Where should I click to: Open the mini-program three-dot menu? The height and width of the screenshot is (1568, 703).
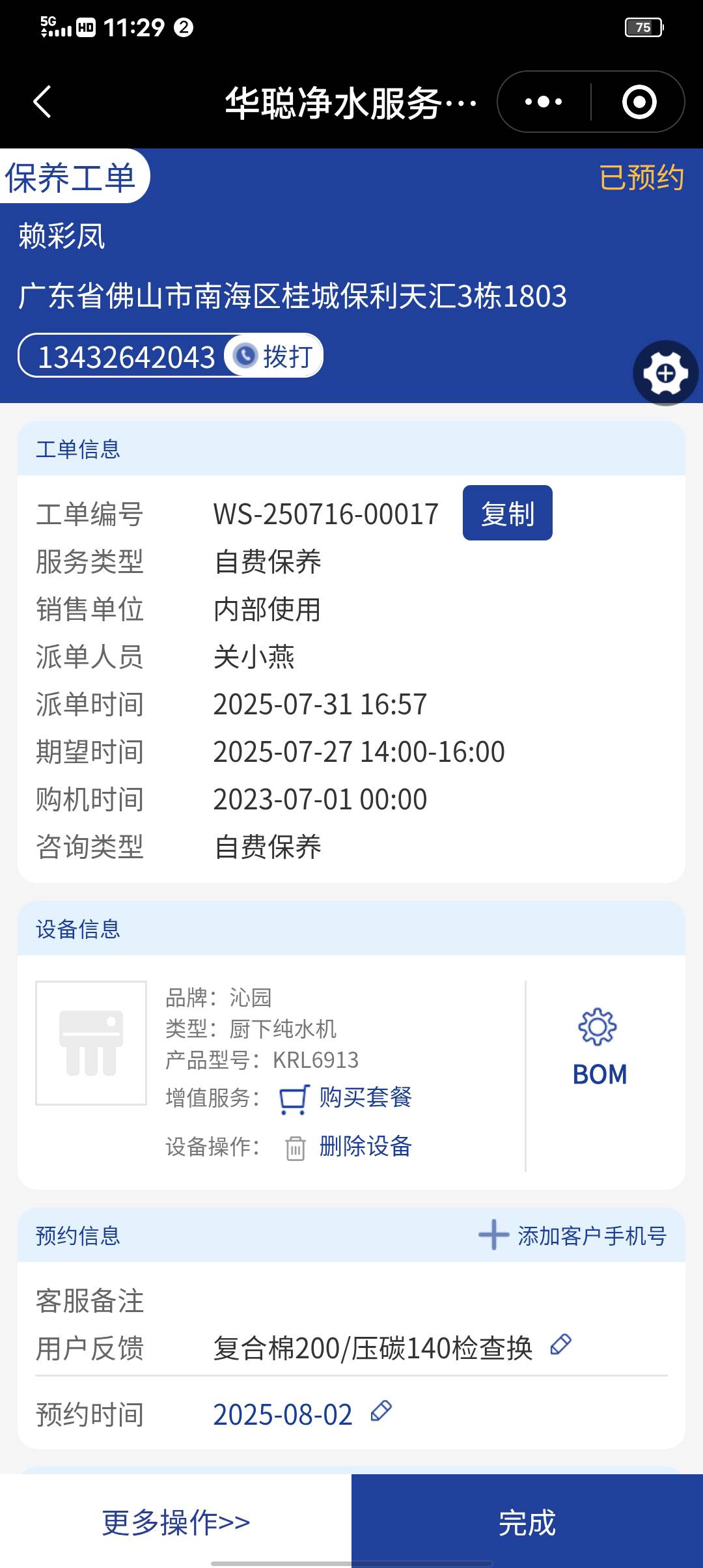pos(544,102)
